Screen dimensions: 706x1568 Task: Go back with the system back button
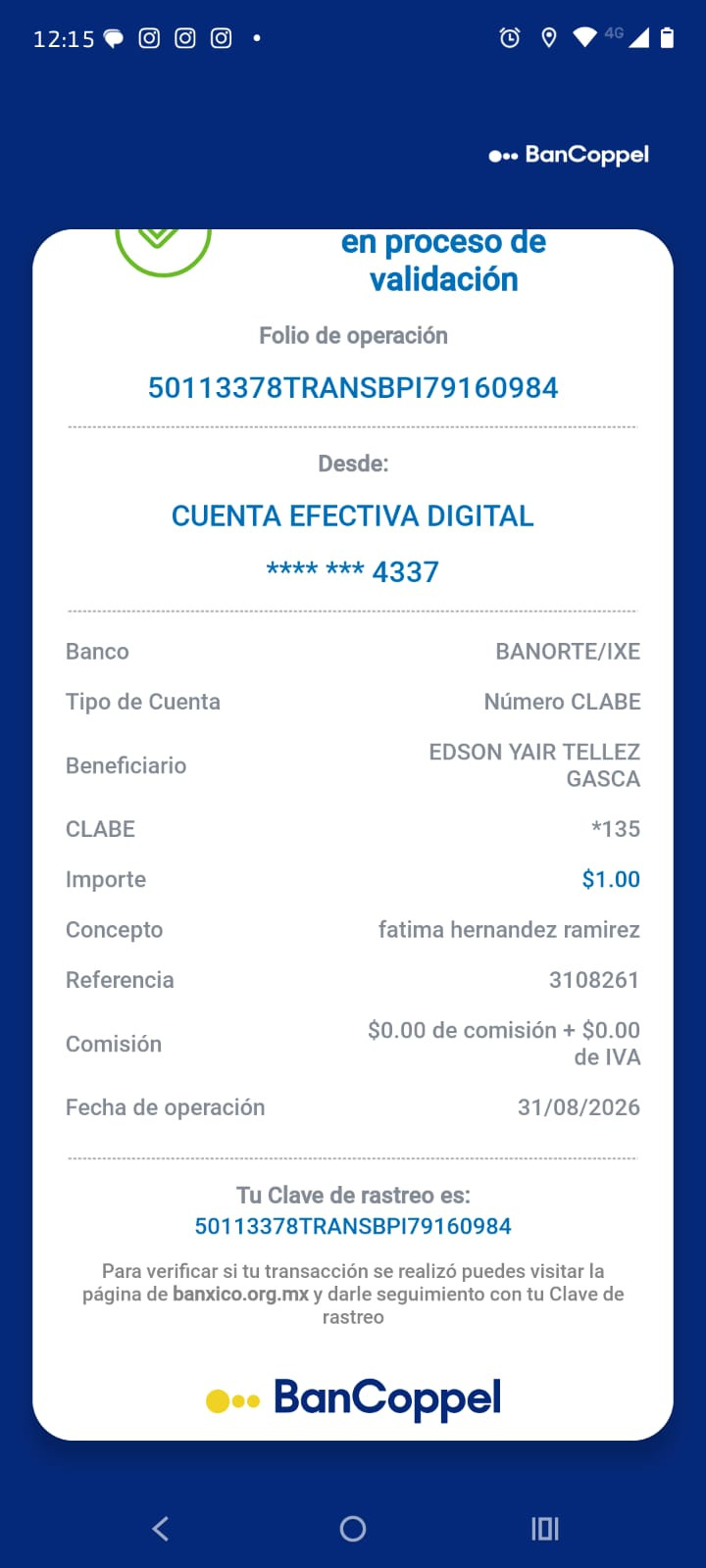click(x=161, y=1528)
